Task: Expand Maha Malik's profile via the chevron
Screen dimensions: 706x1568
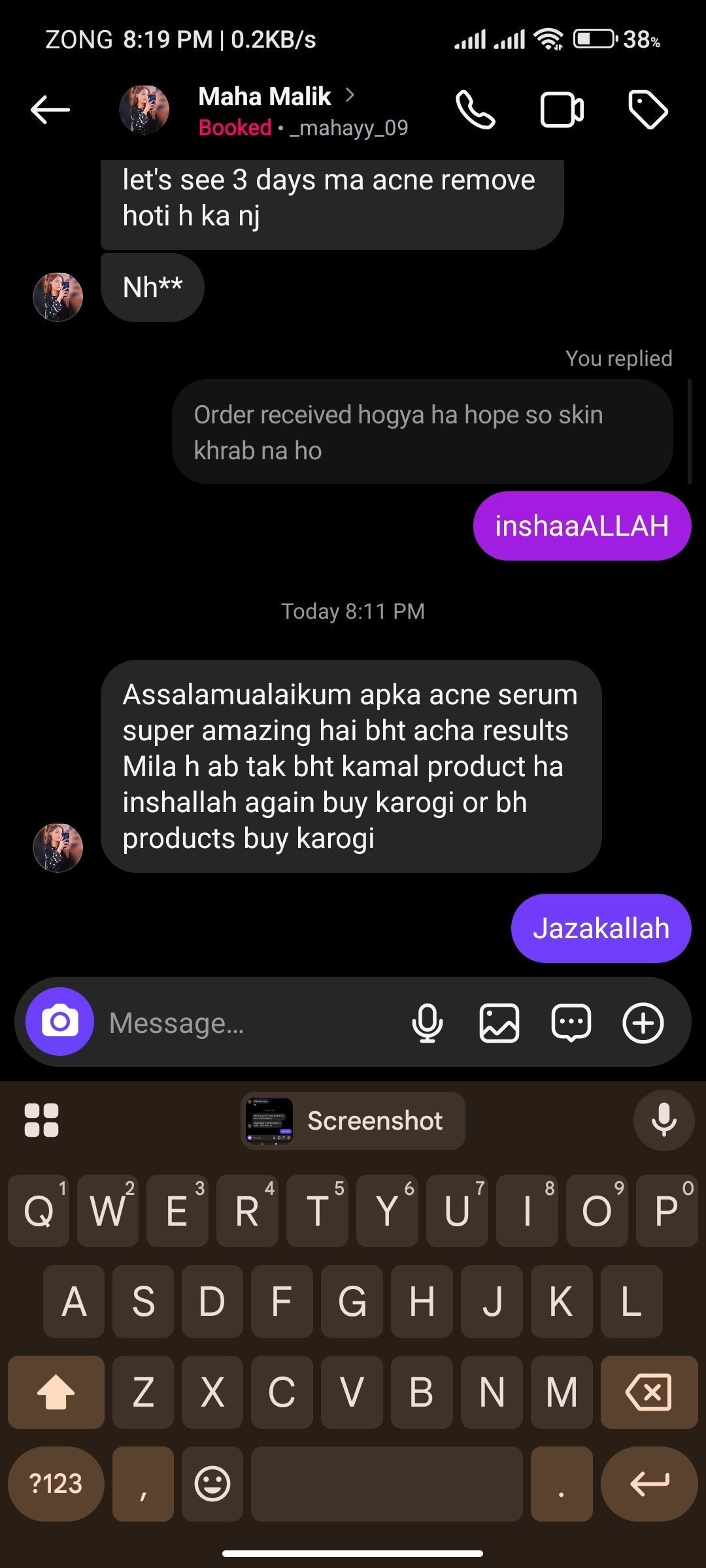Action: [x=352, y=95]
